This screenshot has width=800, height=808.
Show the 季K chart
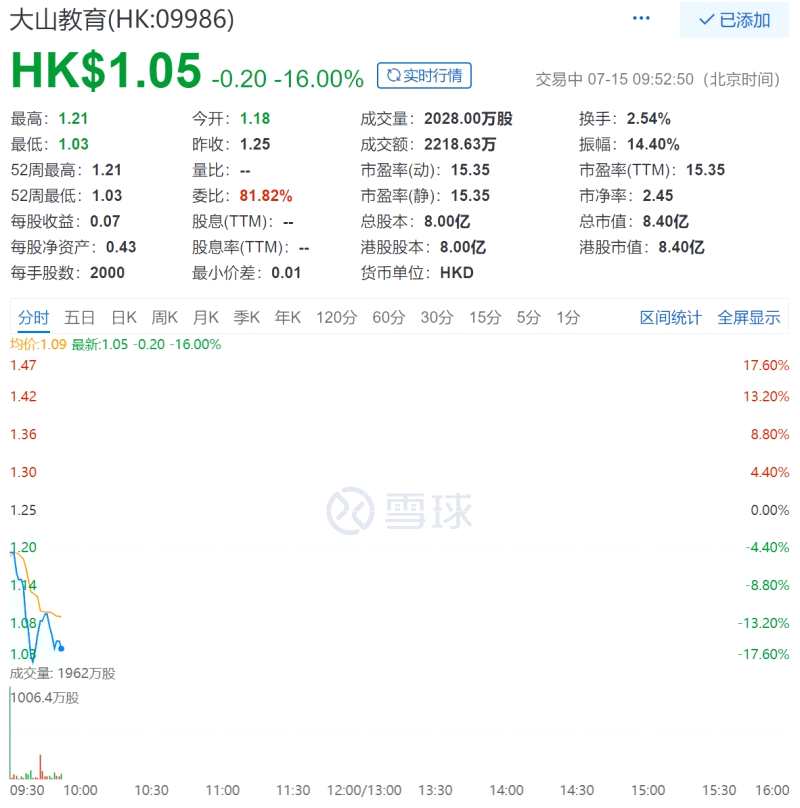tap(246, 318)
